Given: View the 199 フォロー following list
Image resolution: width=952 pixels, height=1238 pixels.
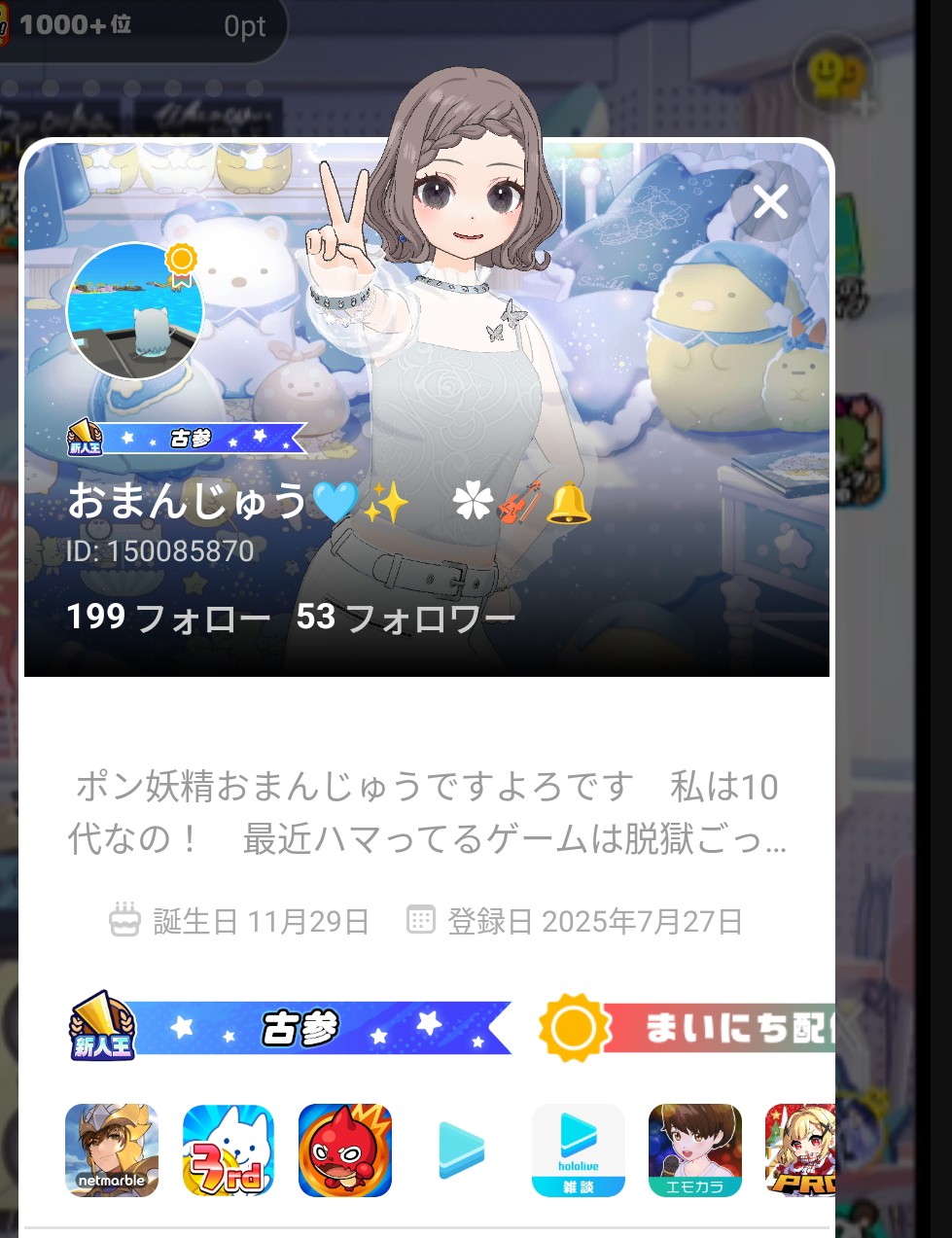Looking at the screenshot, I should [x=167, y=618].
